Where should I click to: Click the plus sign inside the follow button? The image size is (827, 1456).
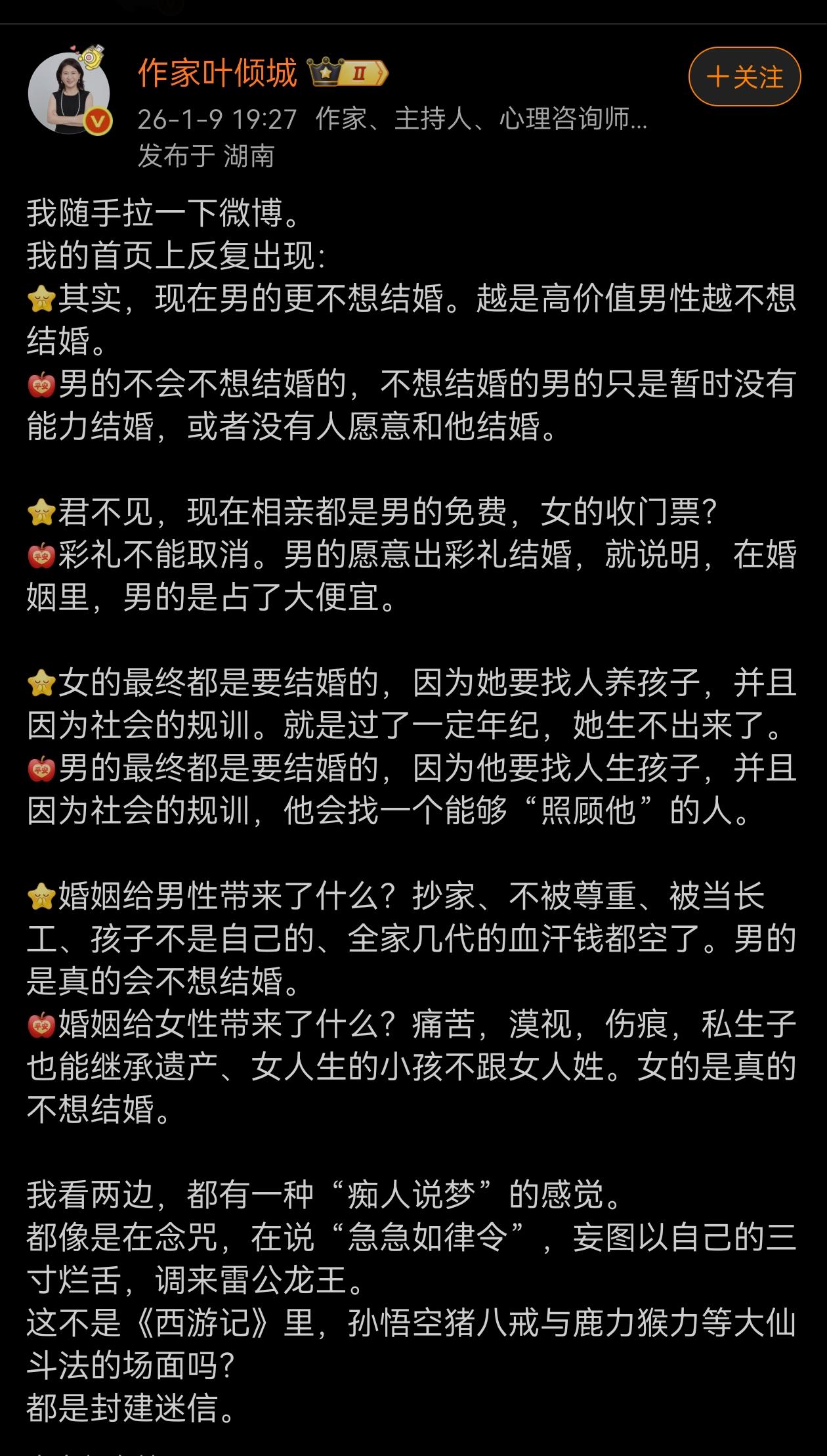(719, 77)
